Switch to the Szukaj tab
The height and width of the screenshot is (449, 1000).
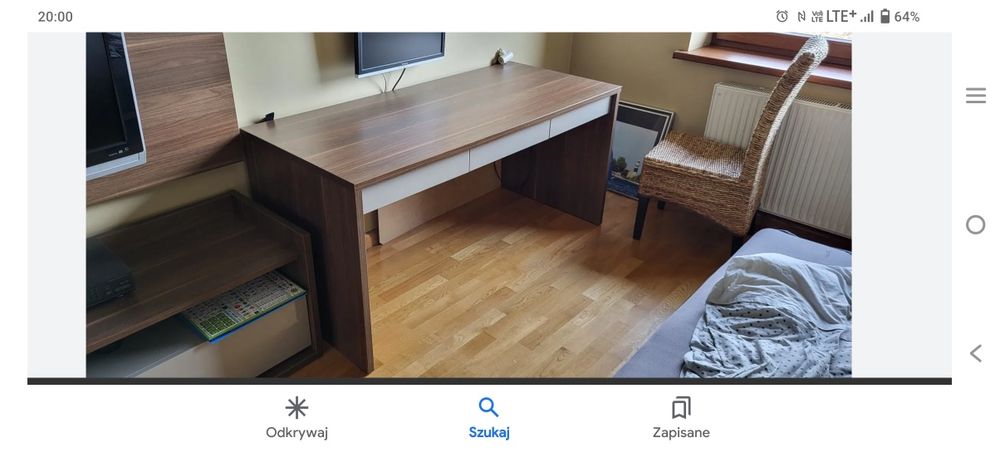click(489, 417)
